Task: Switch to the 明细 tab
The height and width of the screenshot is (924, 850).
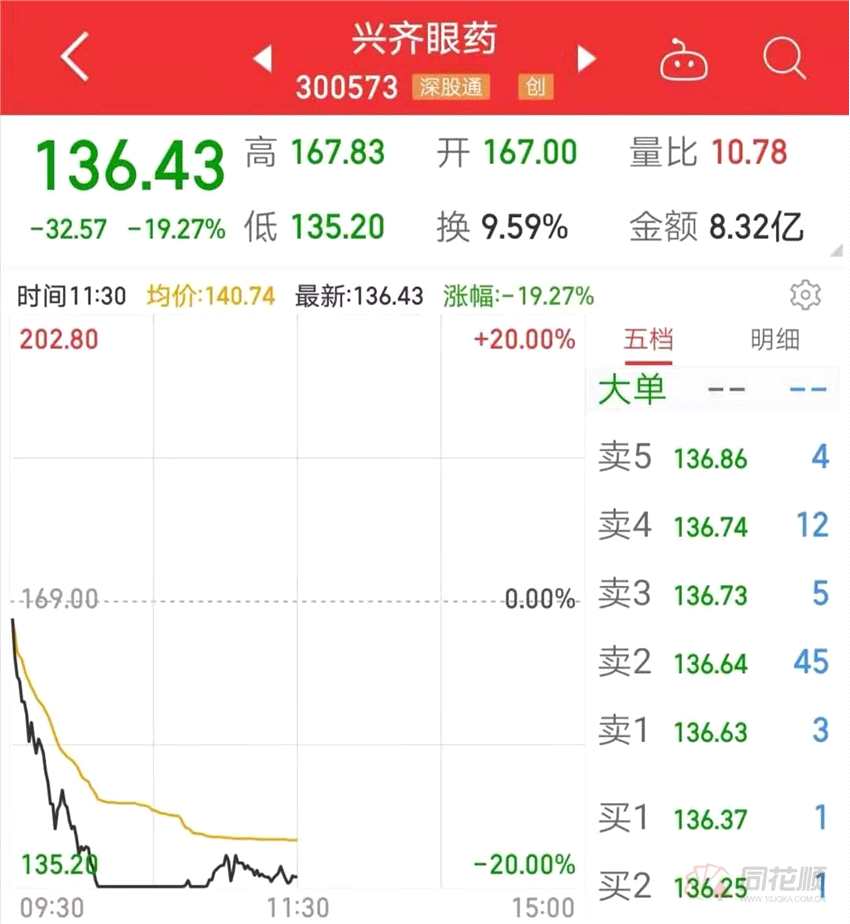Action: pyautogui.click(x=775, y=340)
